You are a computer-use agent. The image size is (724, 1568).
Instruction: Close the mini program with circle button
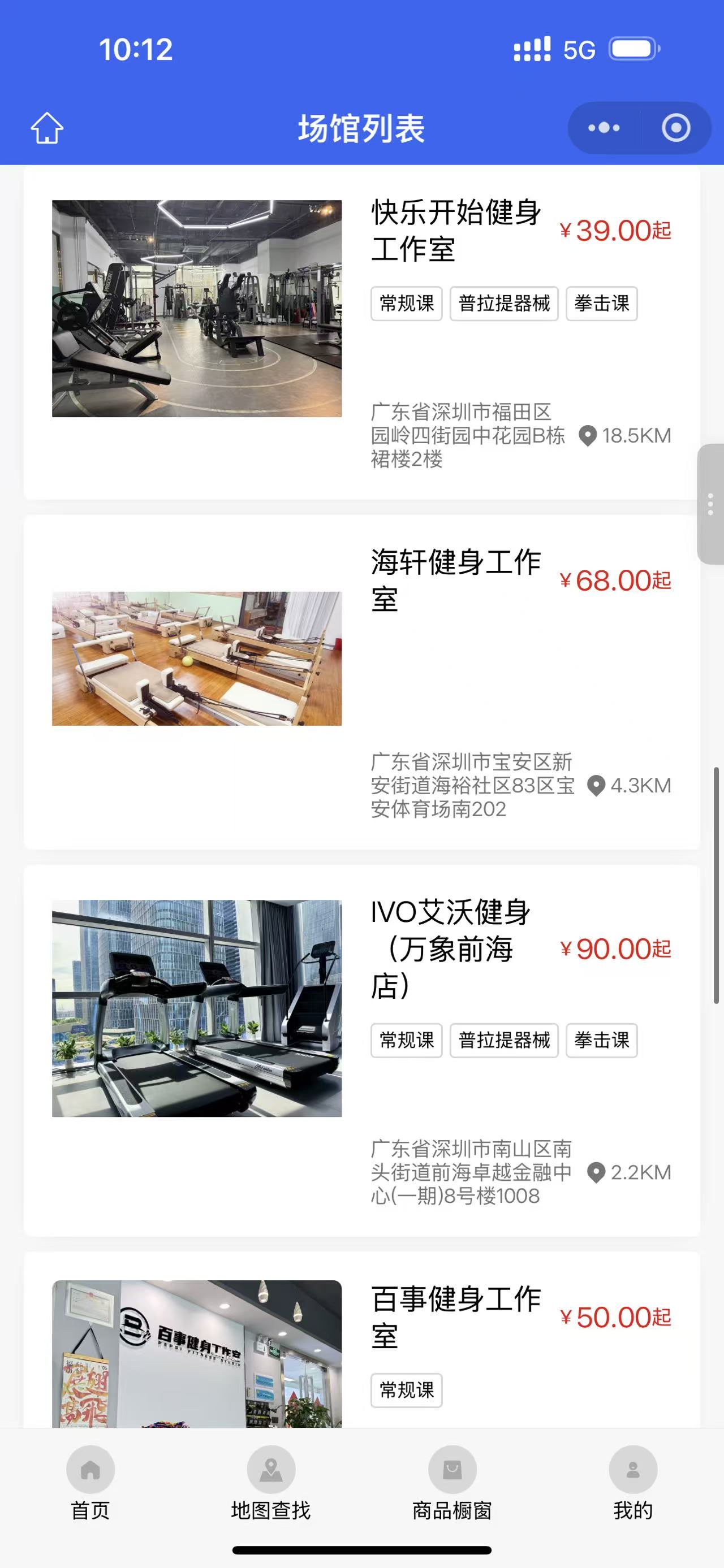tap(676, 128)
